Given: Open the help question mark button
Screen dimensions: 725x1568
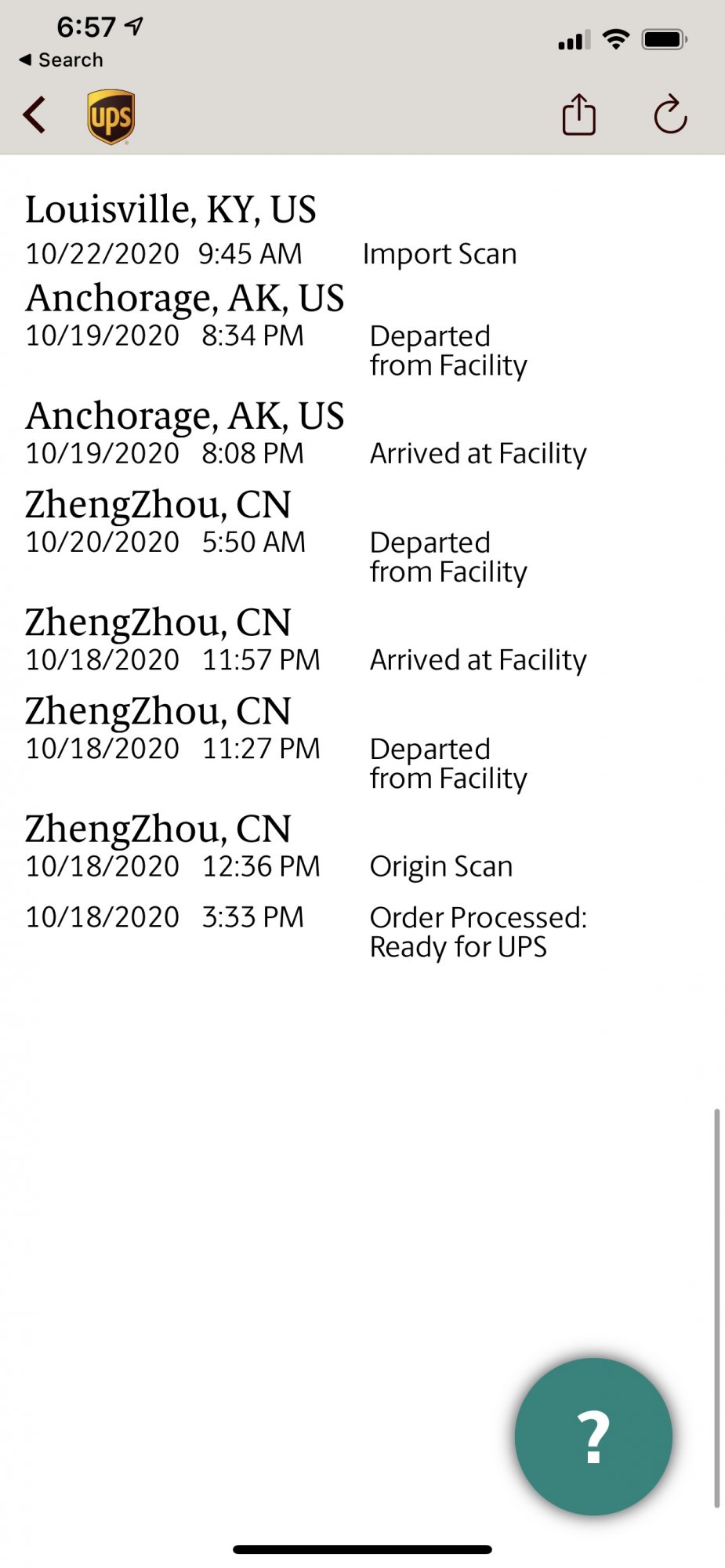Looking at the screenshot, I should pos(593,1436).
